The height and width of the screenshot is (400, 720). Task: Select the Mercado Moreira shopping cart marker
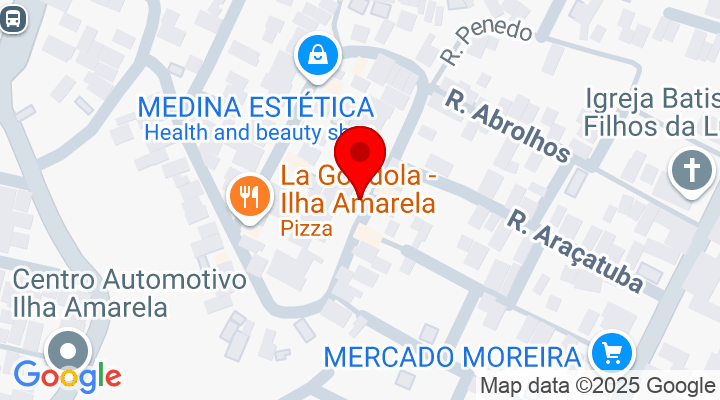click(x=609, y=352)
